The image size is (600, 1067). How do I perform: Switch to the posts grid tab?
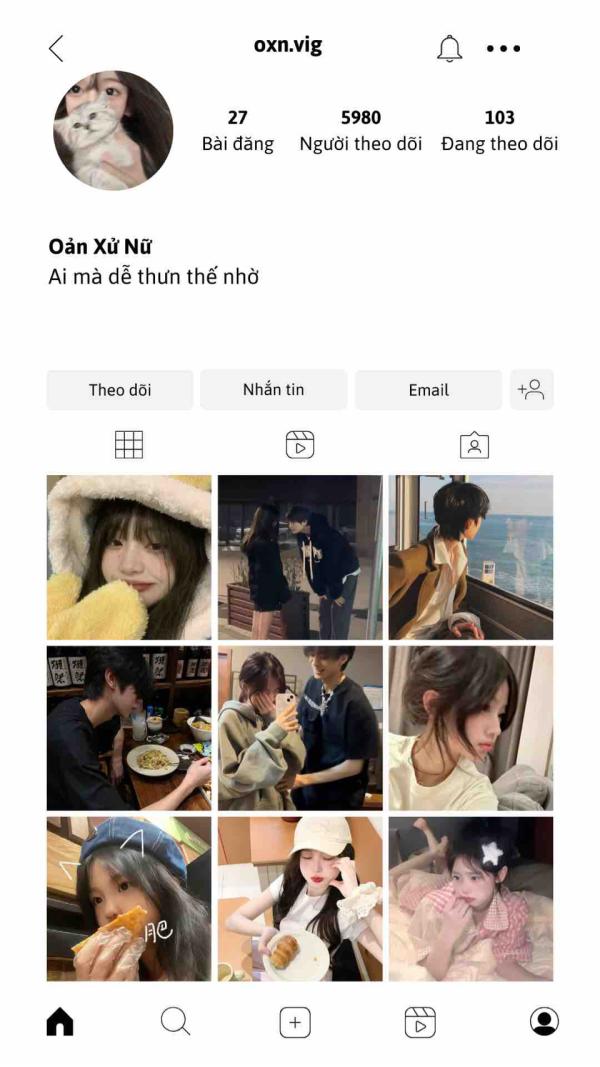tap(129, 445)
